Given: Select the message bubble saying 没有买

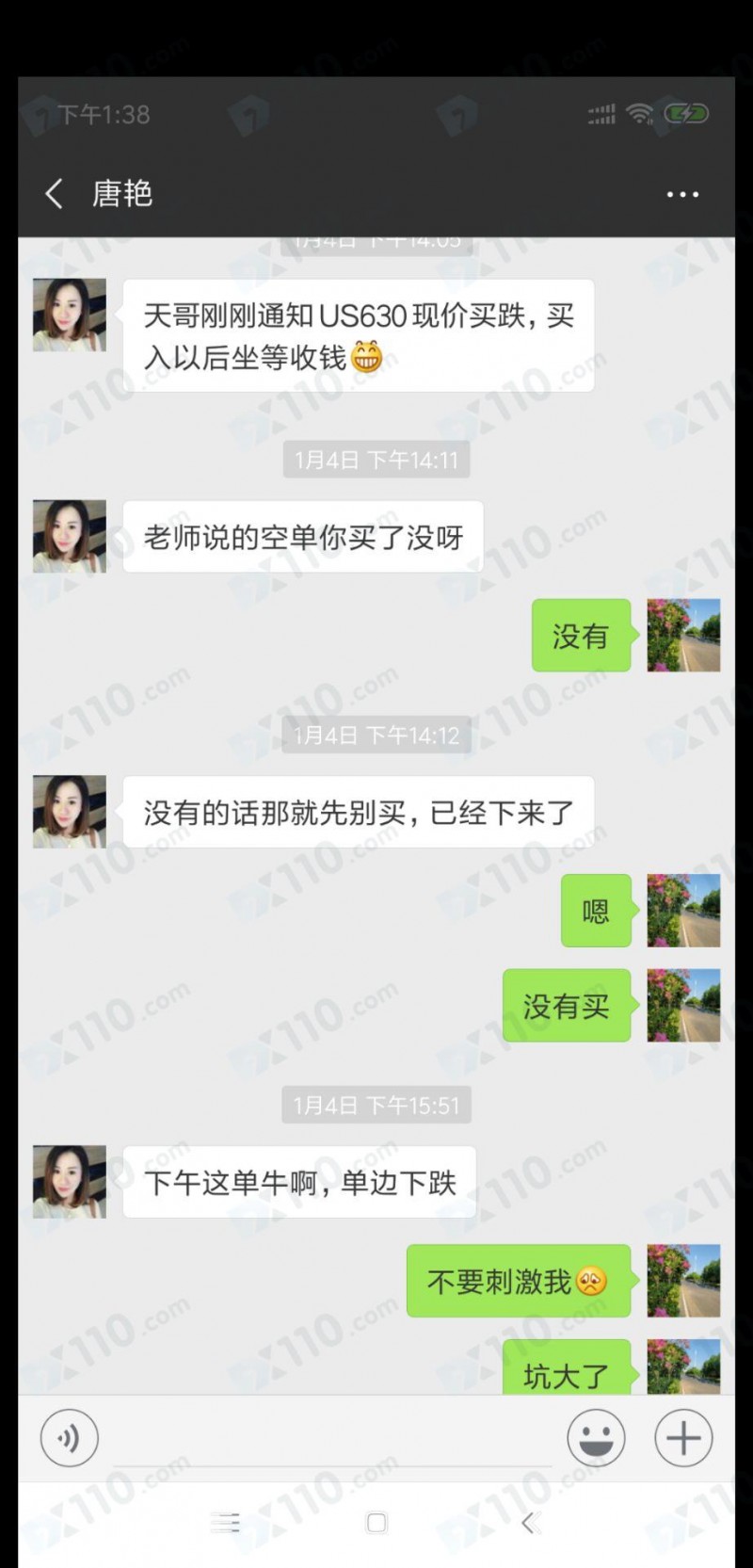Looking at the screenshot, I should tap(566, 1006).
